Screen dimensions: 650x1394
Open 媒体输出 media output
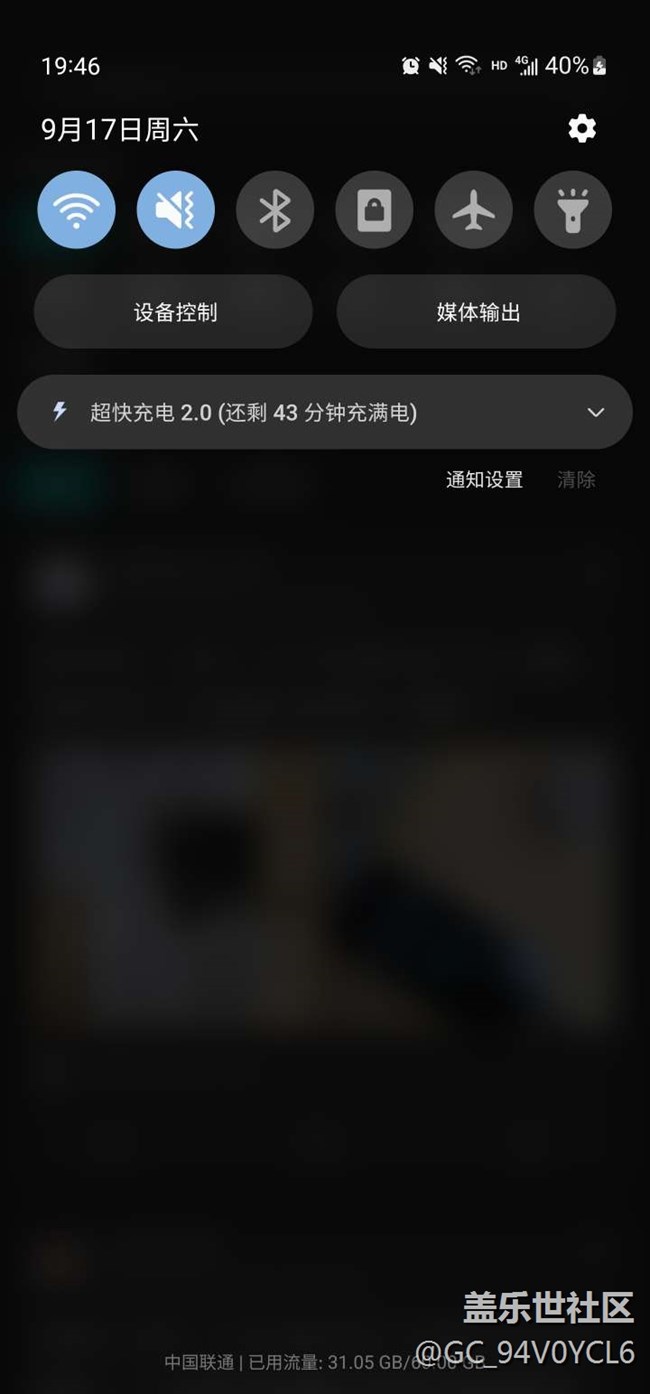tap(477, 312)
